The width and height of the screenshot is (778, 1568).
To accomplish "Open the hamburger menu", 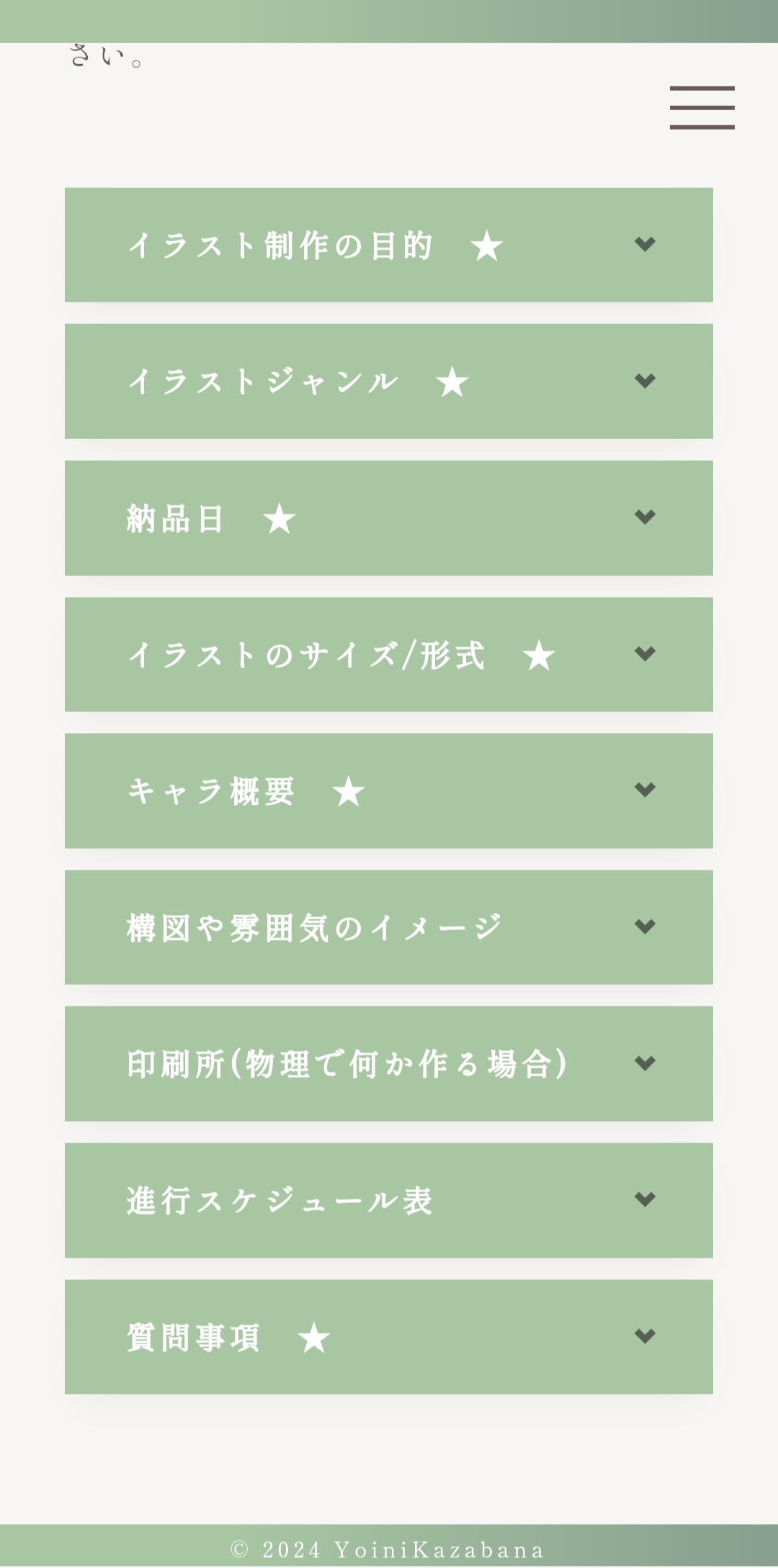I will [702, 107].
